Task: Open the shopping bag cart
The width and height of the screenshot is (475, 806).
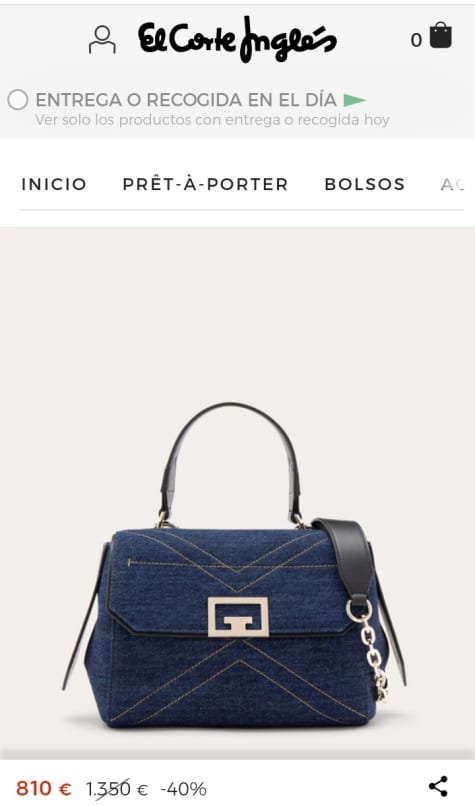Action: click(441, 35)
